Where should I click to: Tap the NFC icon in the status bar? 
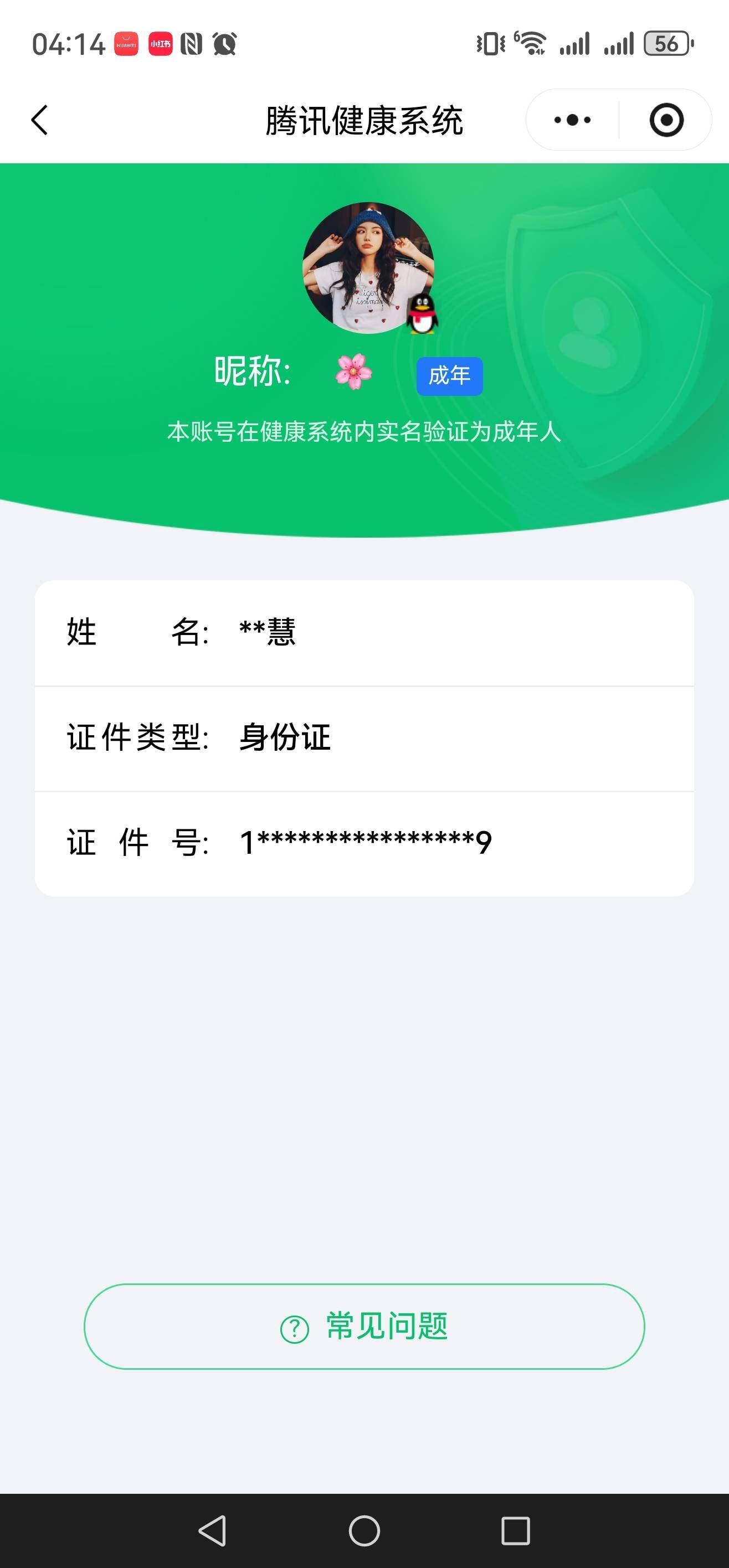tap(191, 43)
